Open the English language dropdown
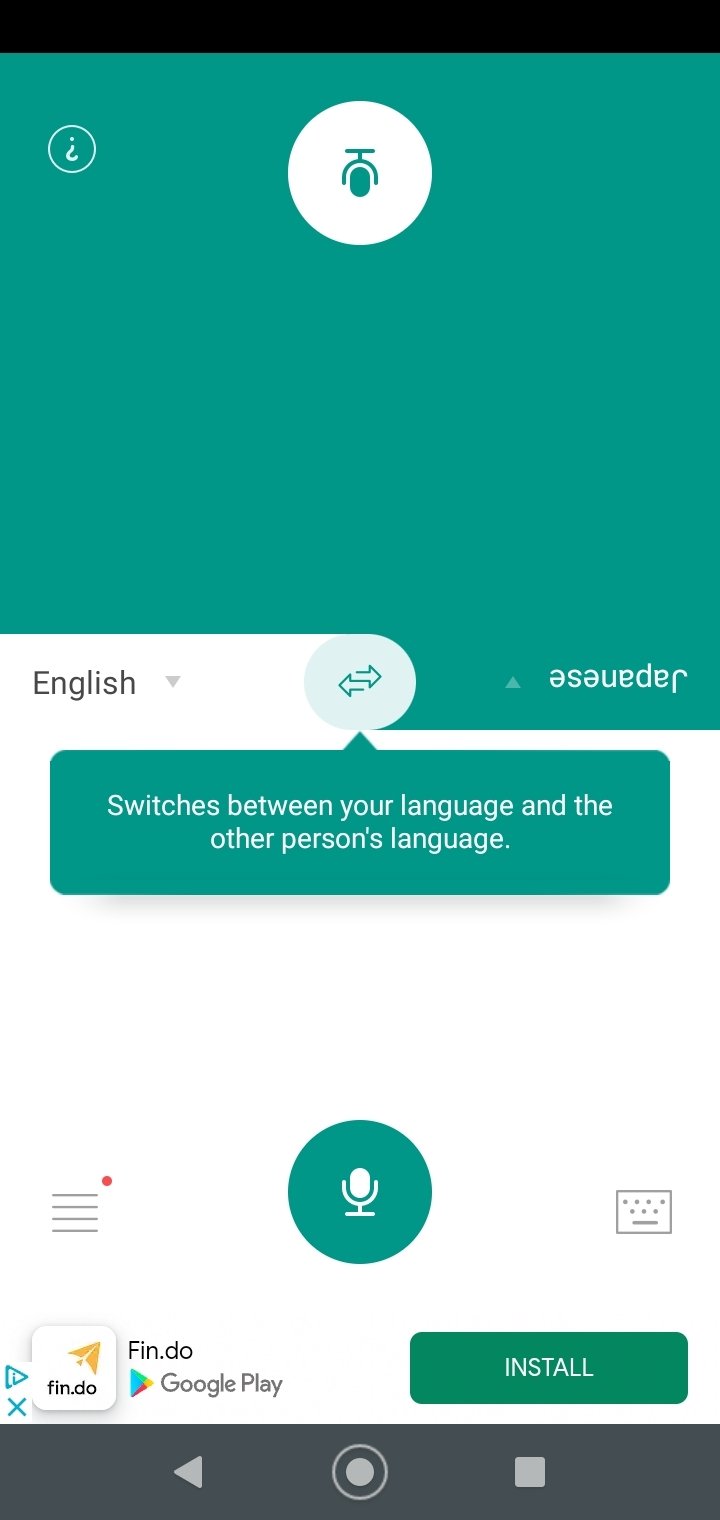Image resolution: width=720 pixels, height=1520 pixels. tap(106, 683)
